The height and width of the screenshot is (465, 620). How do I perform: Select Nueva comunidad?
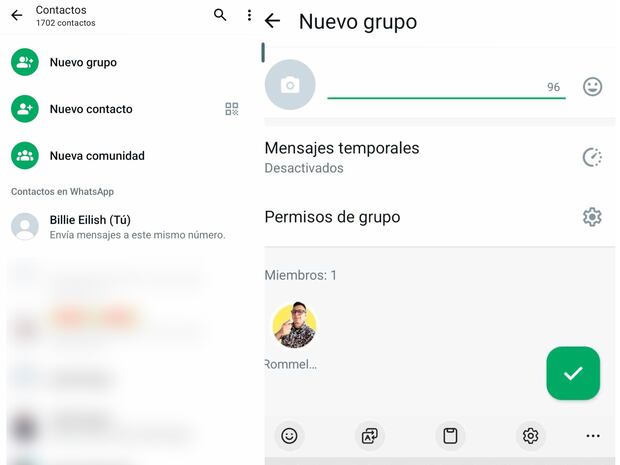96,156
